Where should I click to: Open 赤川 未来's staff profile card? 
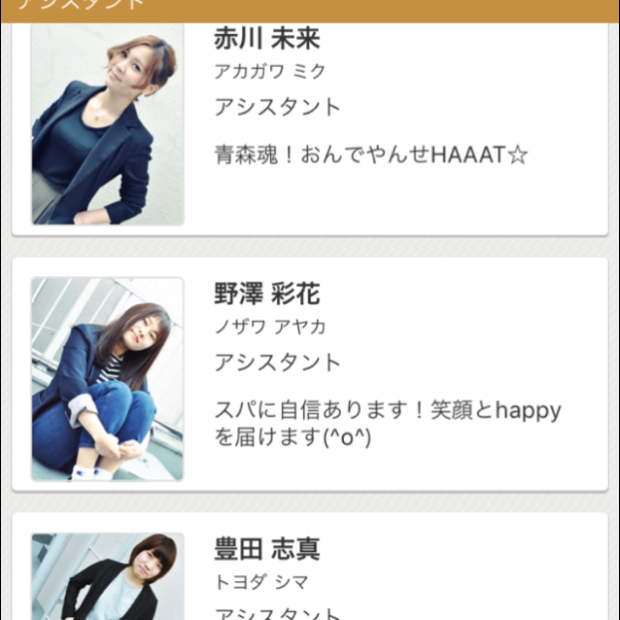pos(310,130)
